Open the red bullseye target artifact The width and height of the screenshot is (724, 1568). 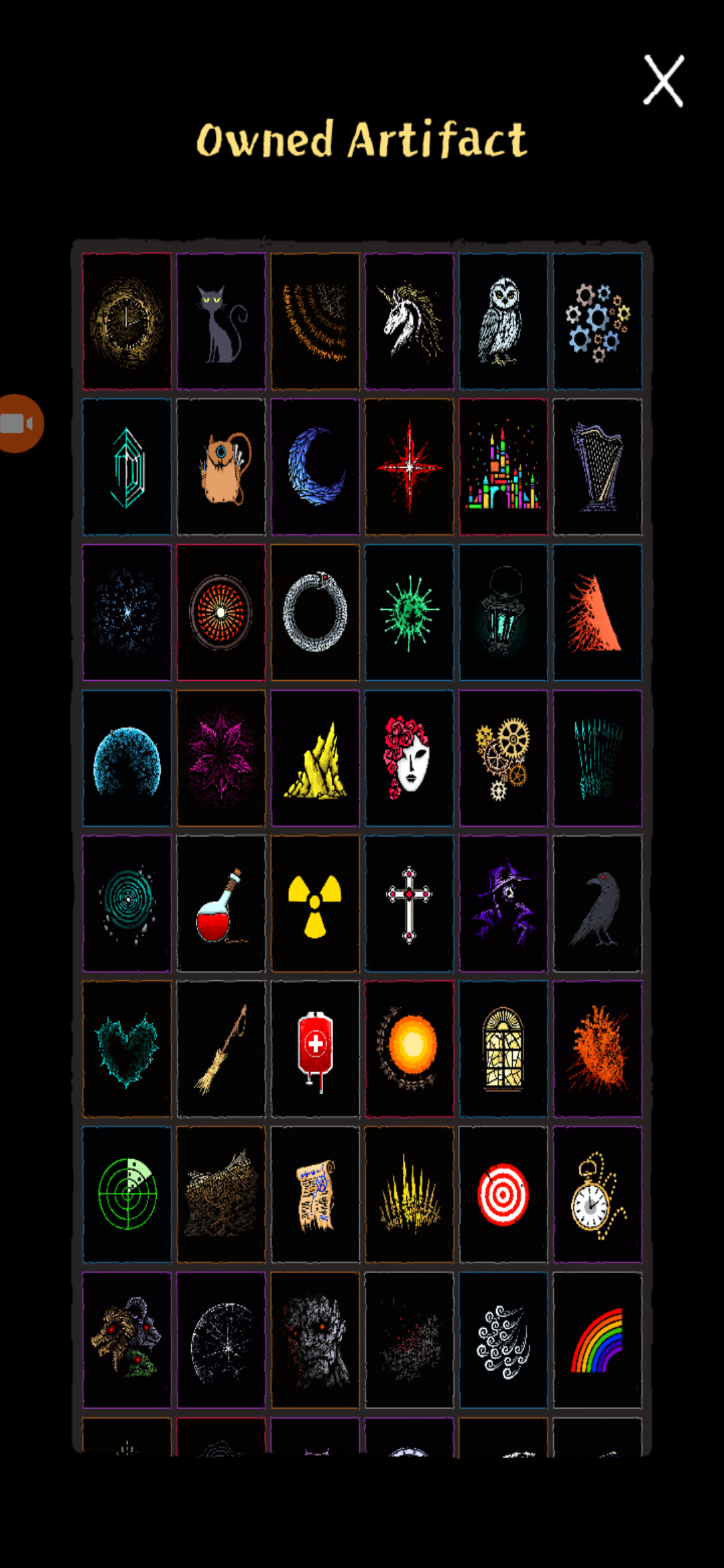(503, 1195)
